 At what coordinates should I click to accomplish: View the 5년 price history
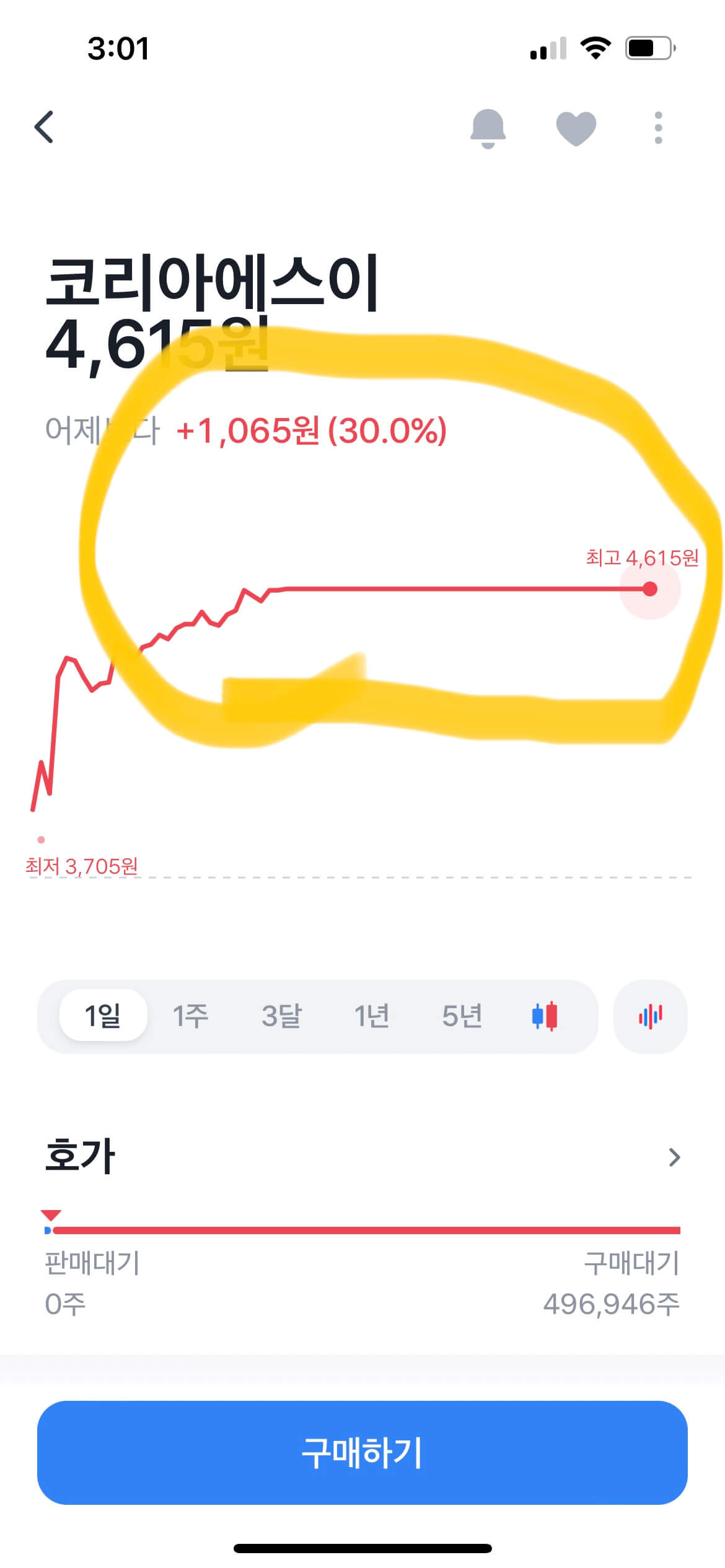tap(462, 1016)
